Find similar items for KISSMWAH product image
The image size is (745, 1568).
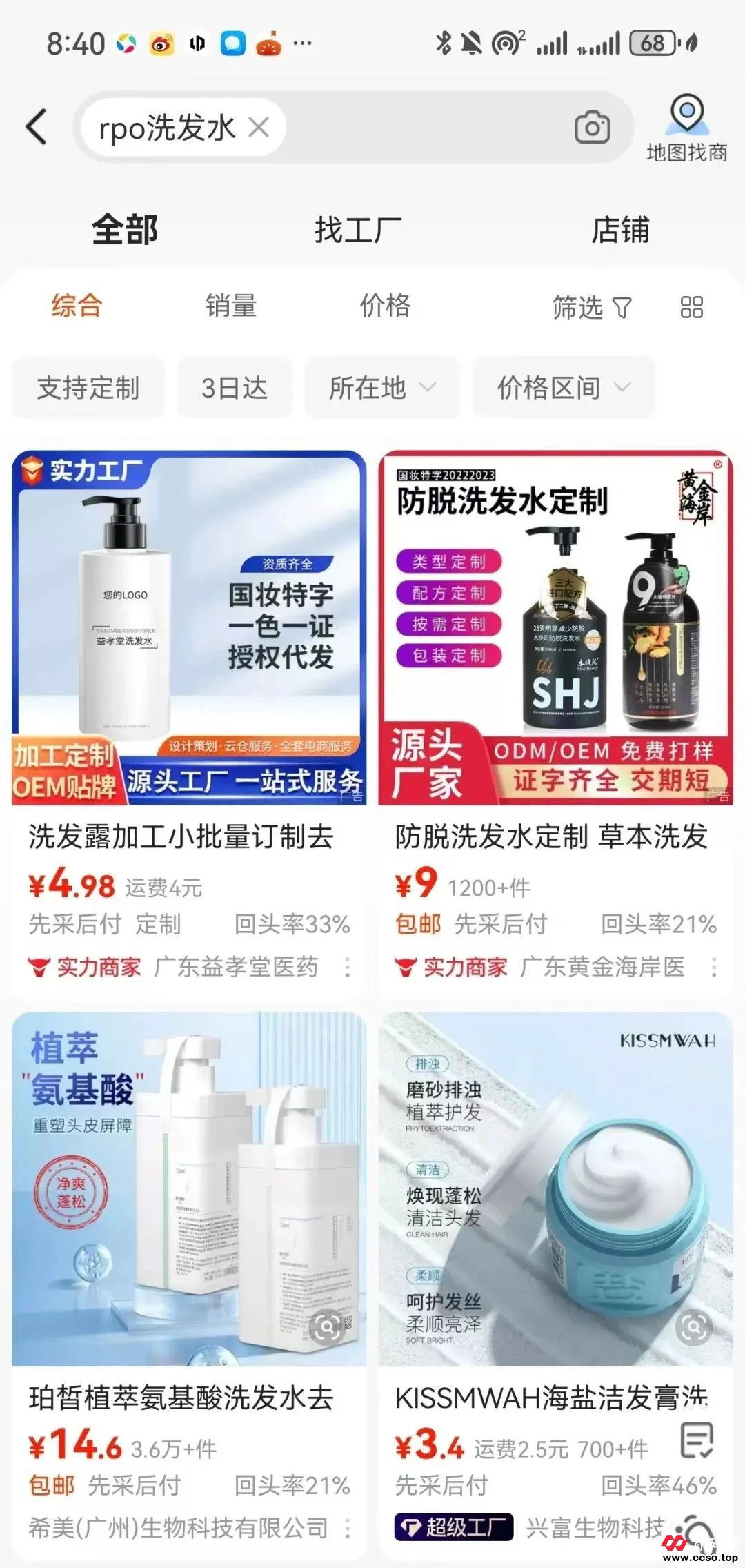[x=693, y=1326]
